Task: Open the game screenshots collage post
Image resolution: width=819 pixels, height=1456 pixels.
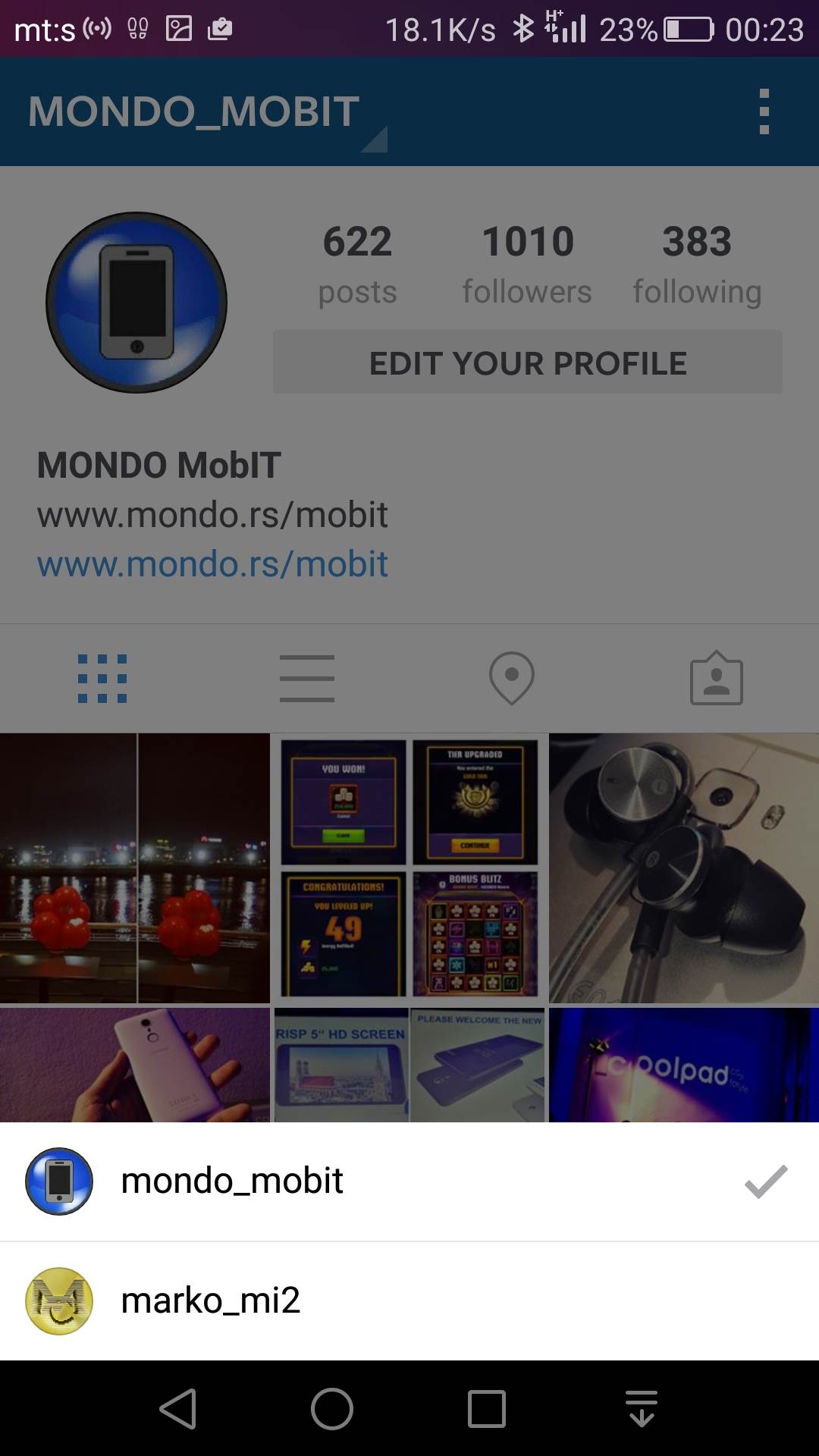Action: [409, 868]
